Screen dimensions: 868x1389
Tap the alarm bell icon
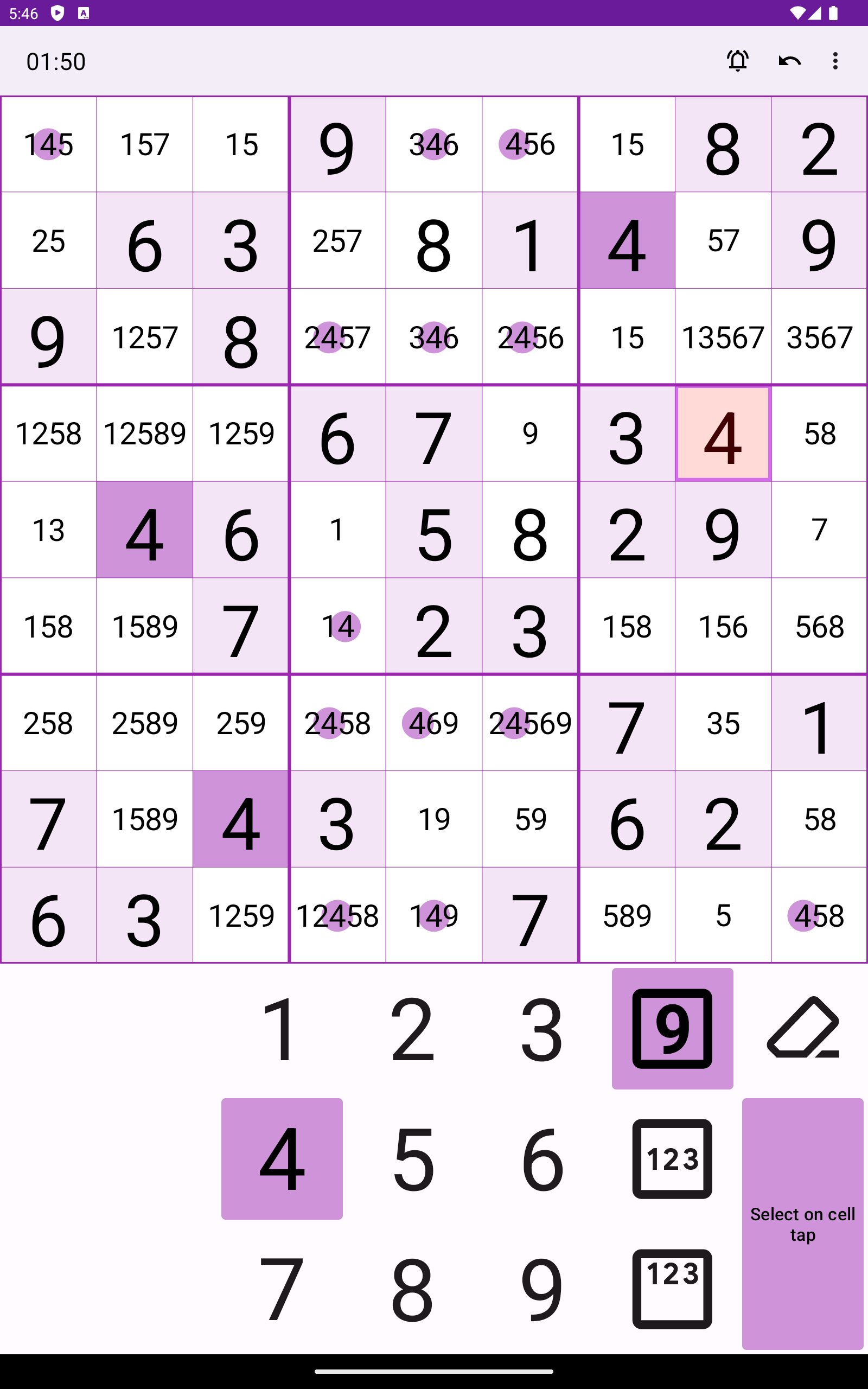738,61
